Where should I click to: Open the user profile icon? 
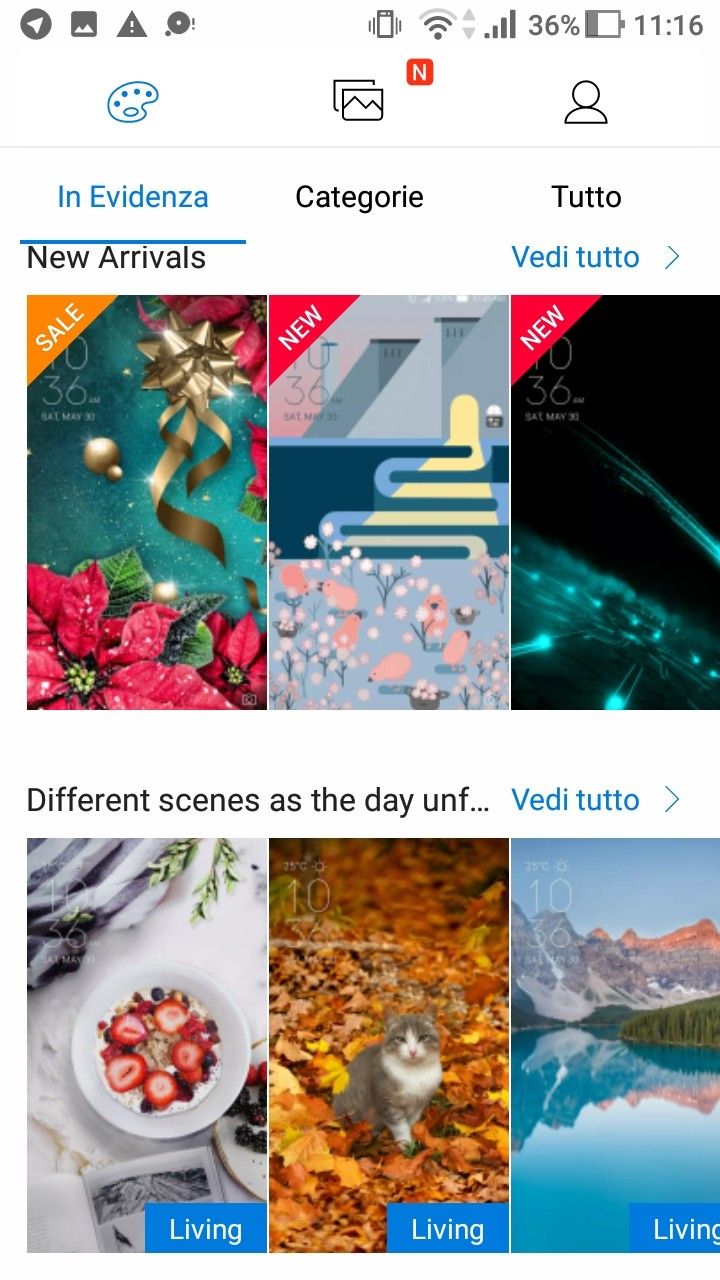click(x=586, y=102)
